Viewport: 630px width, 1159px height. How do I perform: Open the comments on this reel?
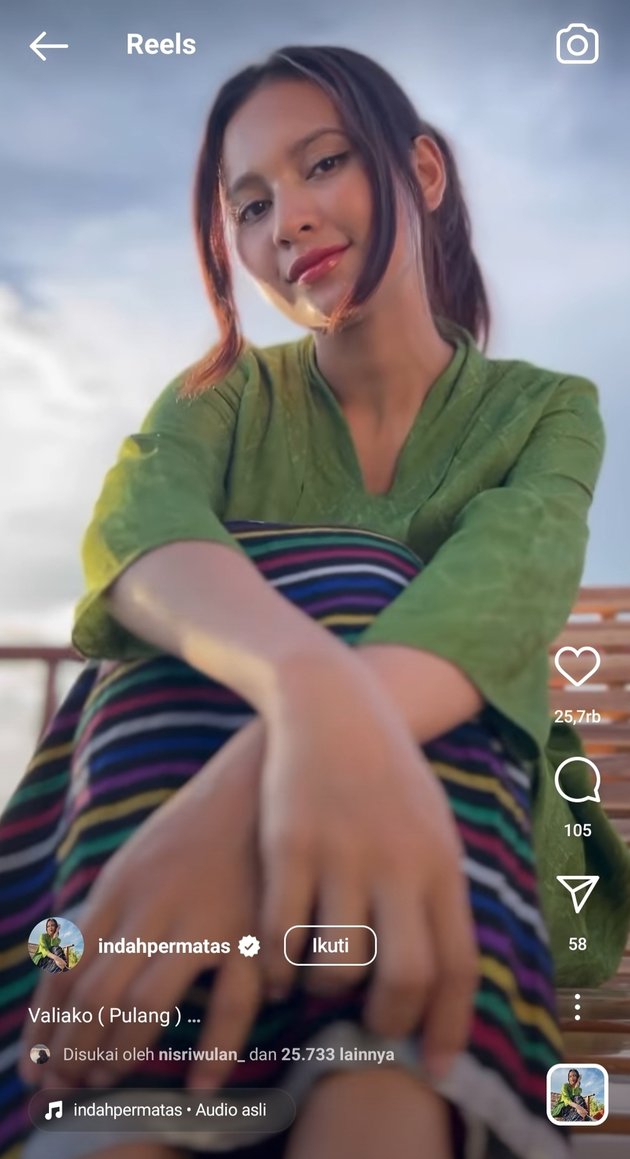[x=577, y=781]
